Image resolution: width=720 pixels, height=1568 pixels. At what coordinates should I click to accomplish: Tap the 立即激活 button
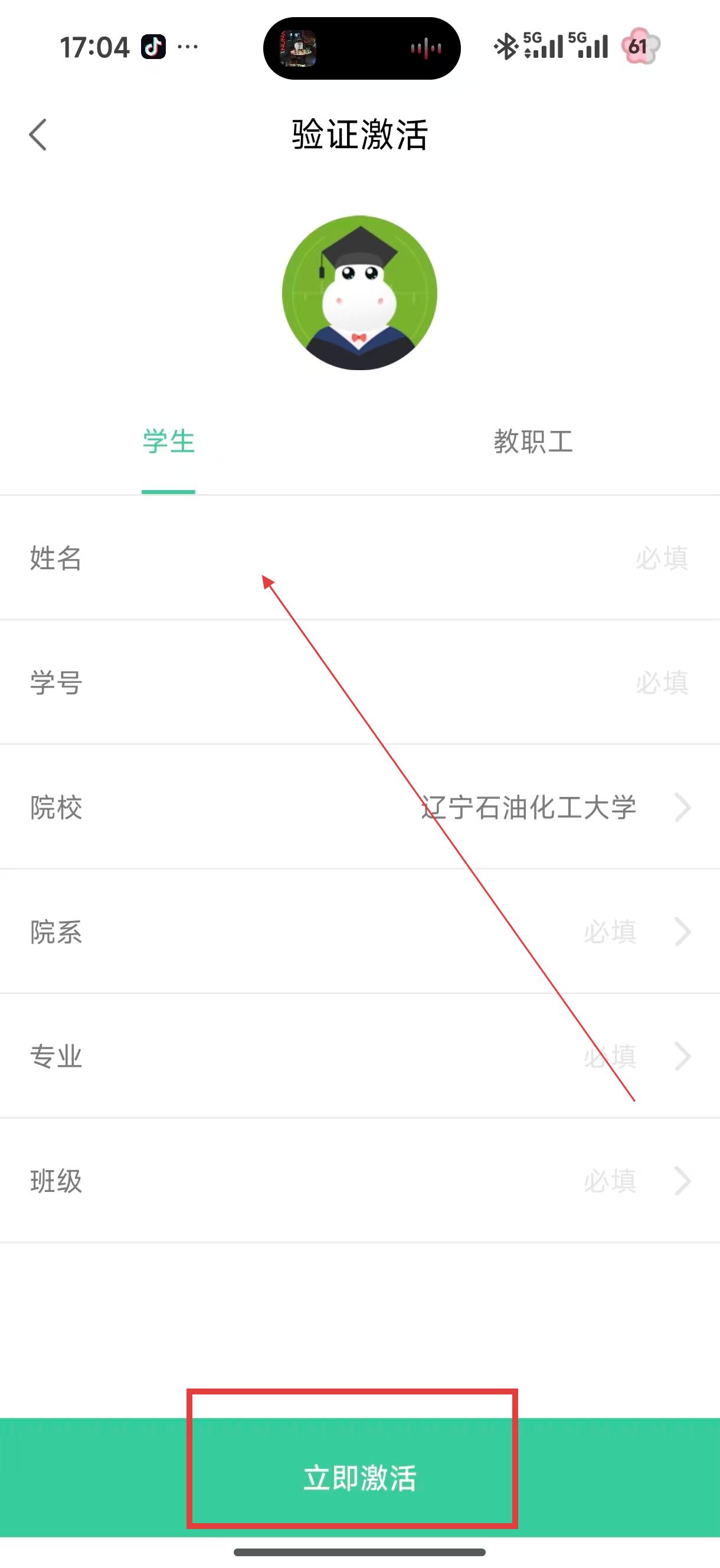(359, 1477)
